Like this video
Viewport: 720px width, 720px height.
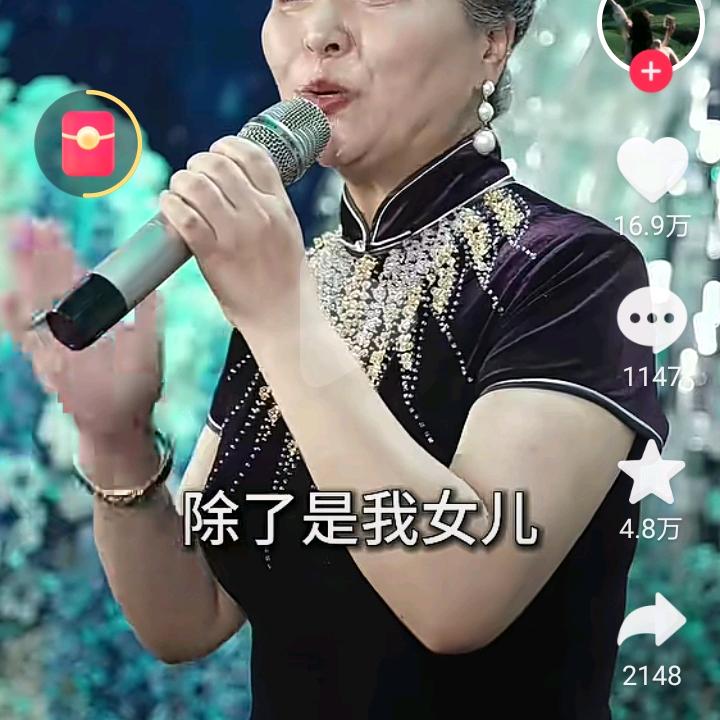pyautogui.click(x=652, y=168)
